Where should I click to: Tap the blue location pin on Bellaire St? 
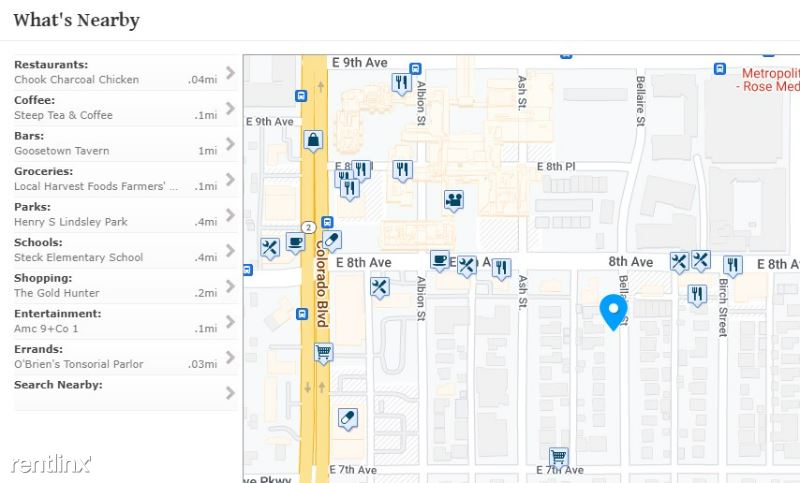click(x=612, y=311)
